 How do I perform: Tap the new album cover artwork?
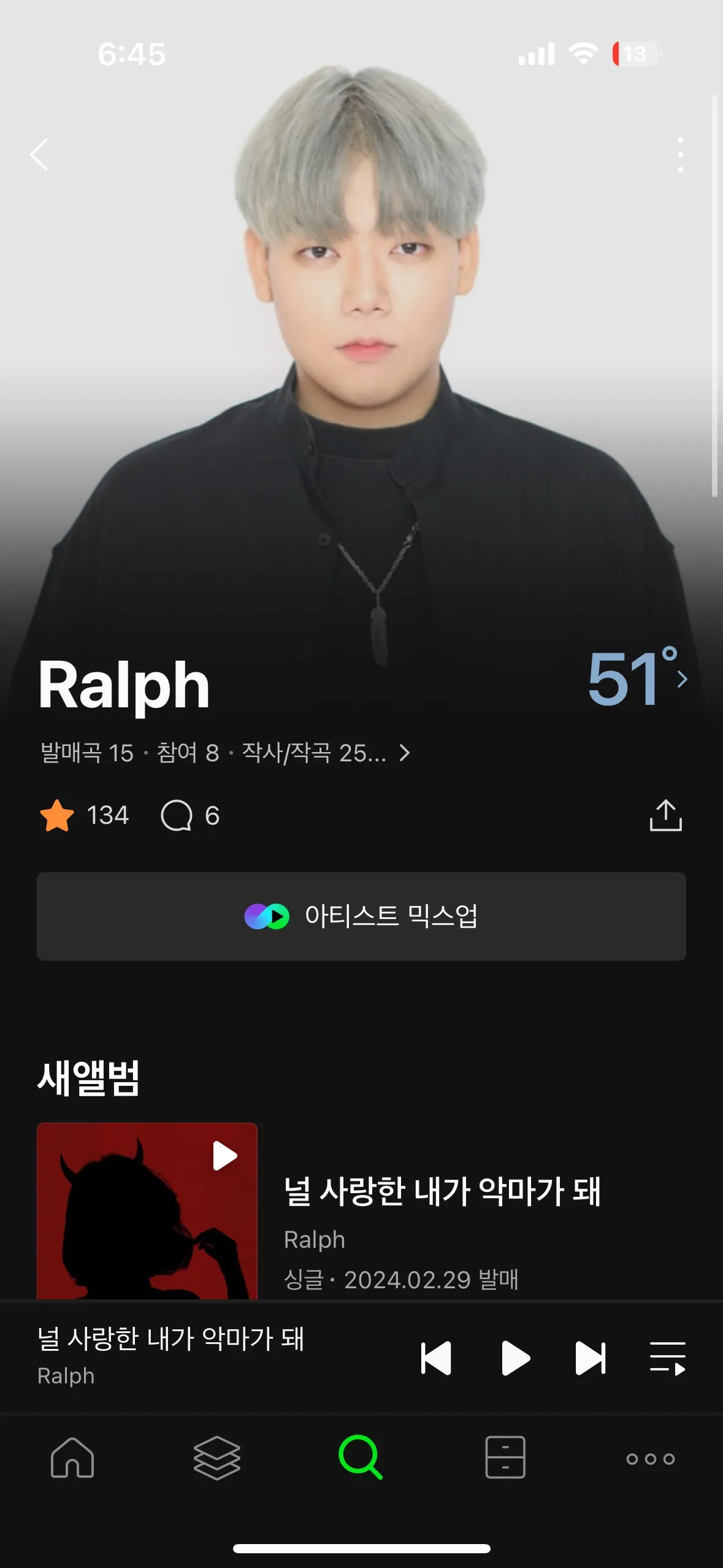point(147,1221)
